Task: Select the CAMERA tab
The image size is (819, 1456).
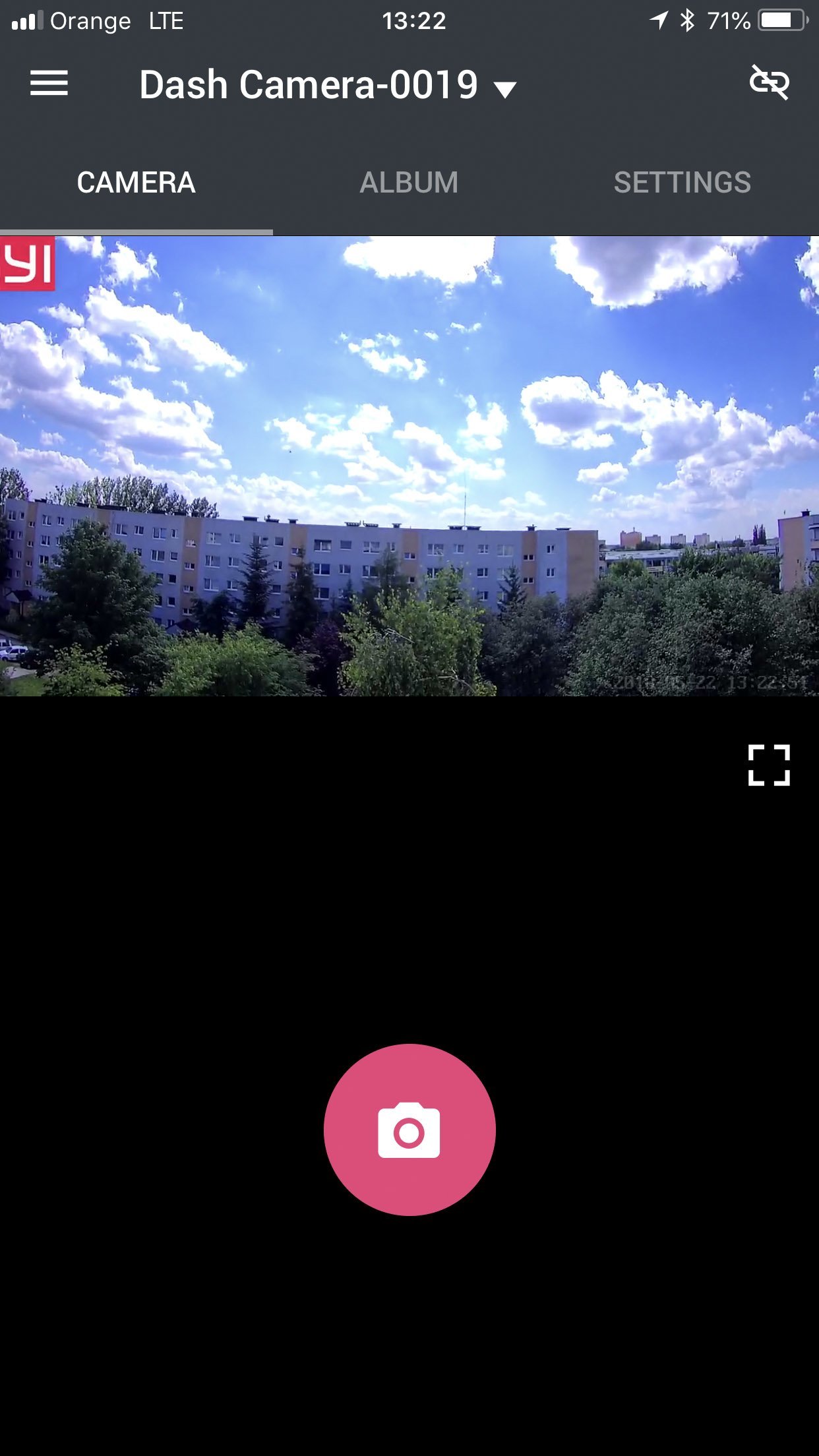Action: coord(136,183)
